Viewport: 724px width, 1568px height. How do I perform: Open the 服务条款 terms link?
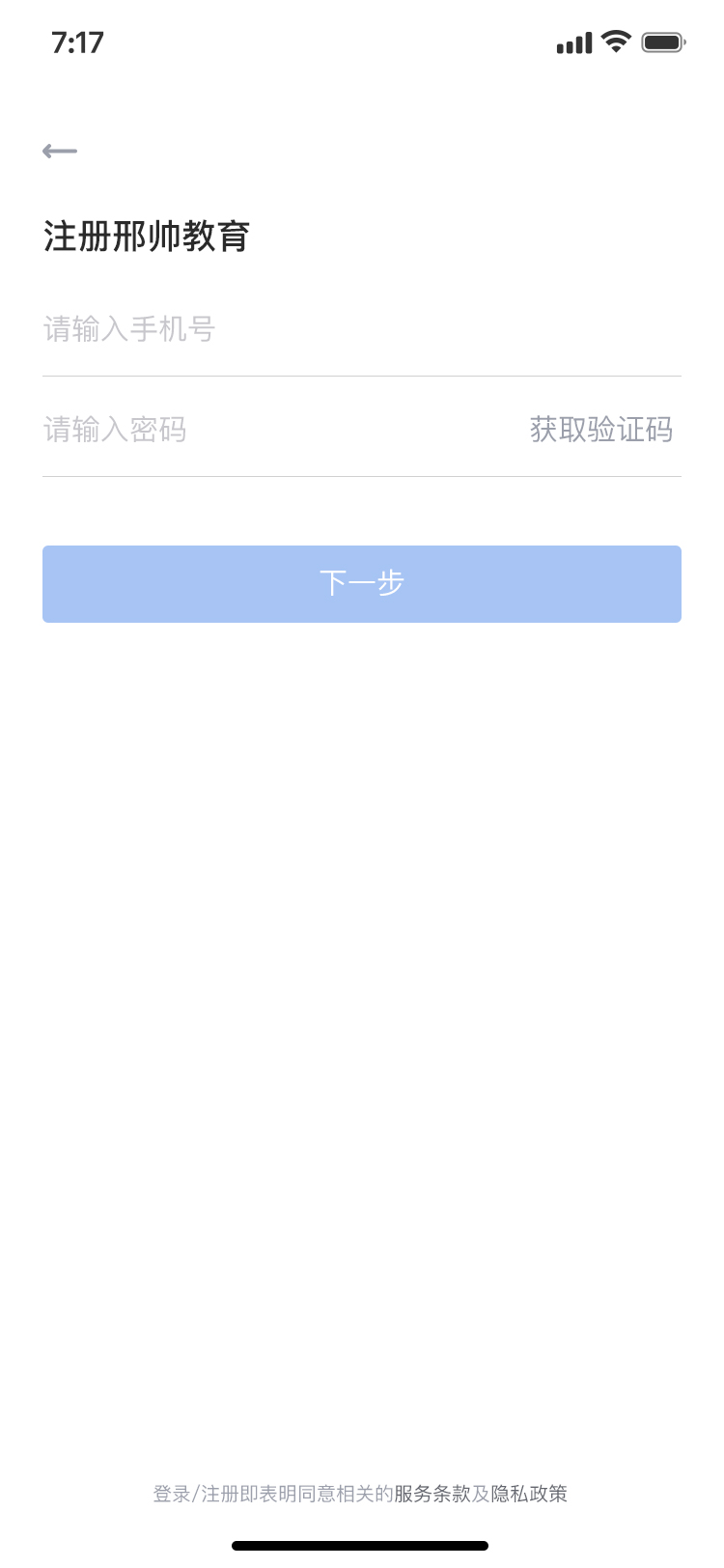tap(432, 1494)
